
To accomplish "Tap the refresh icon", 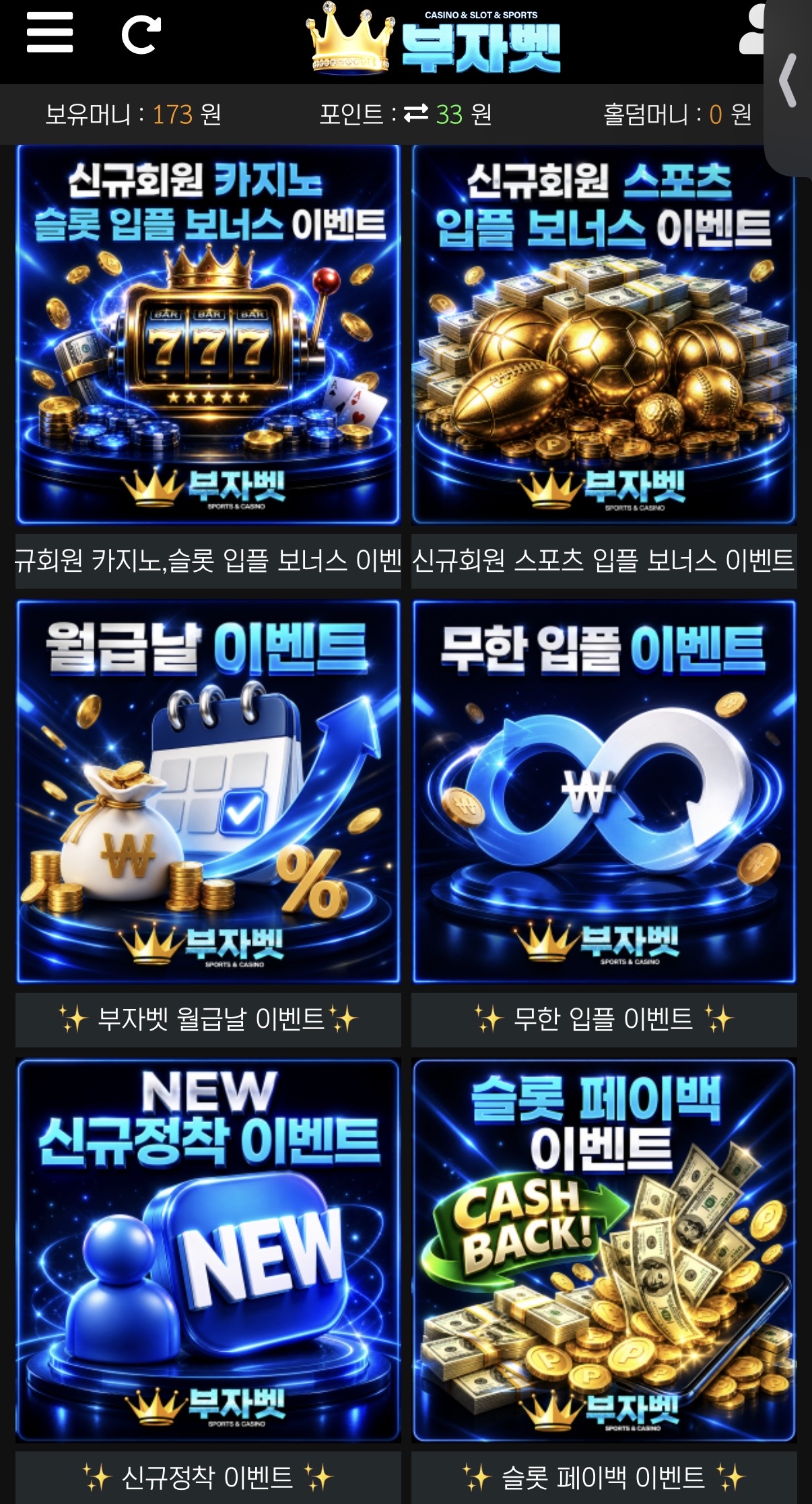I will tap(141, 35).
